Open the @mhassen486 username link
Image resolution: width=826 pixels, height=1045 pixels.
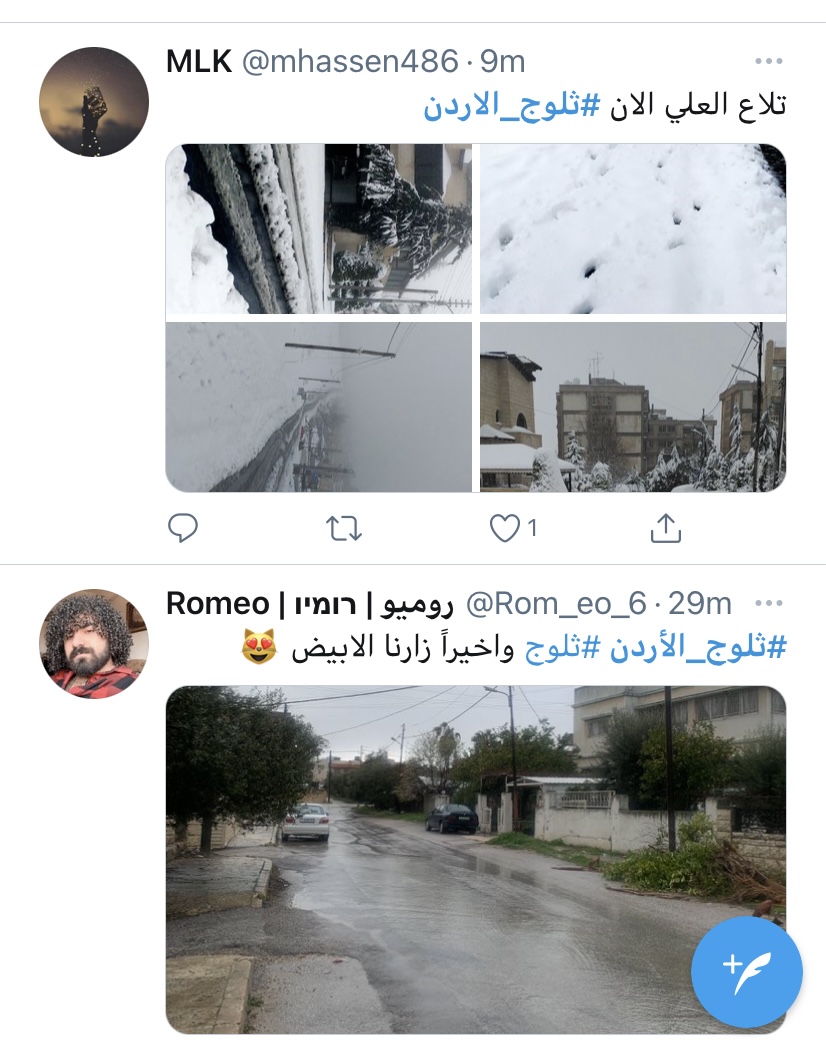(x=350, y=62)
